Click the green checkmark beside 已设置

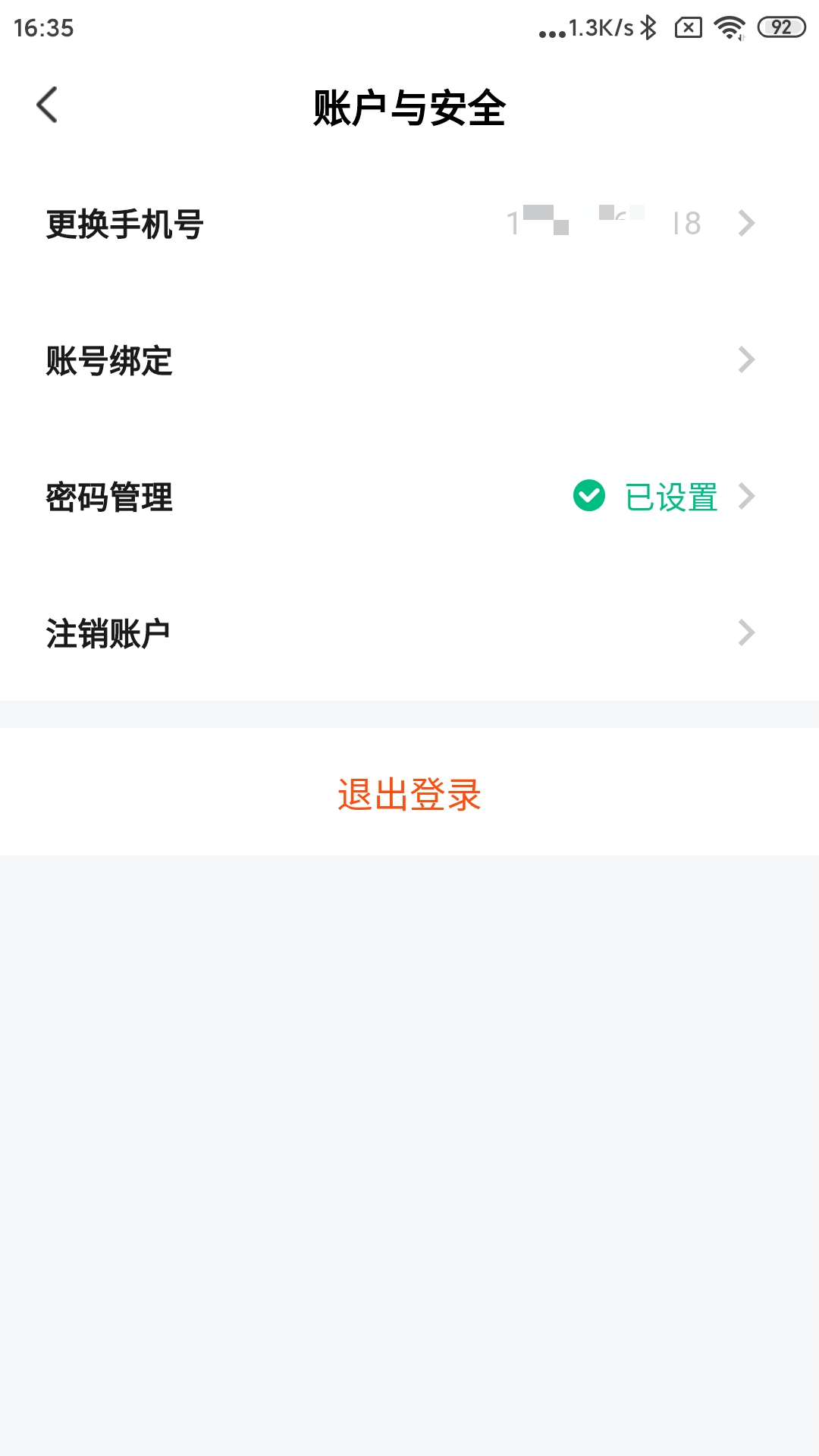point(590,497)
